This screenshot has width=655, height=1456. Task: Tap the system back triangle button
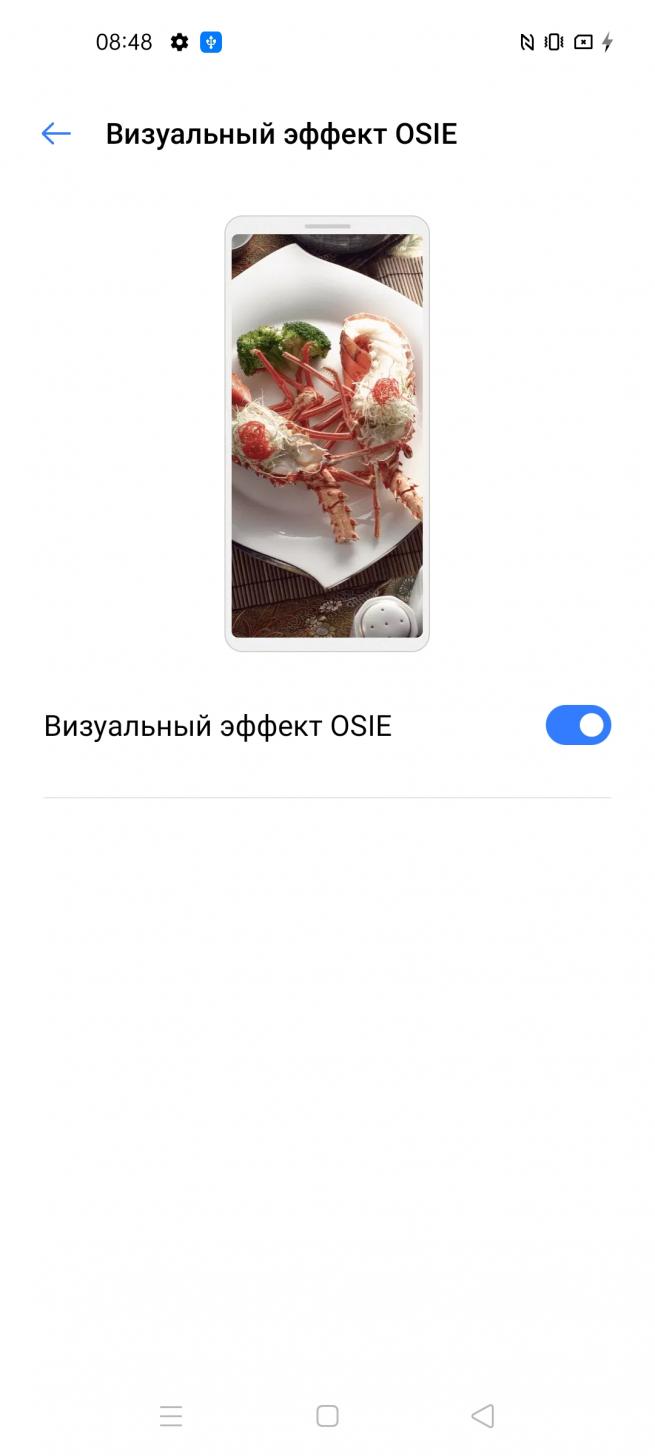pos(483,1416)
